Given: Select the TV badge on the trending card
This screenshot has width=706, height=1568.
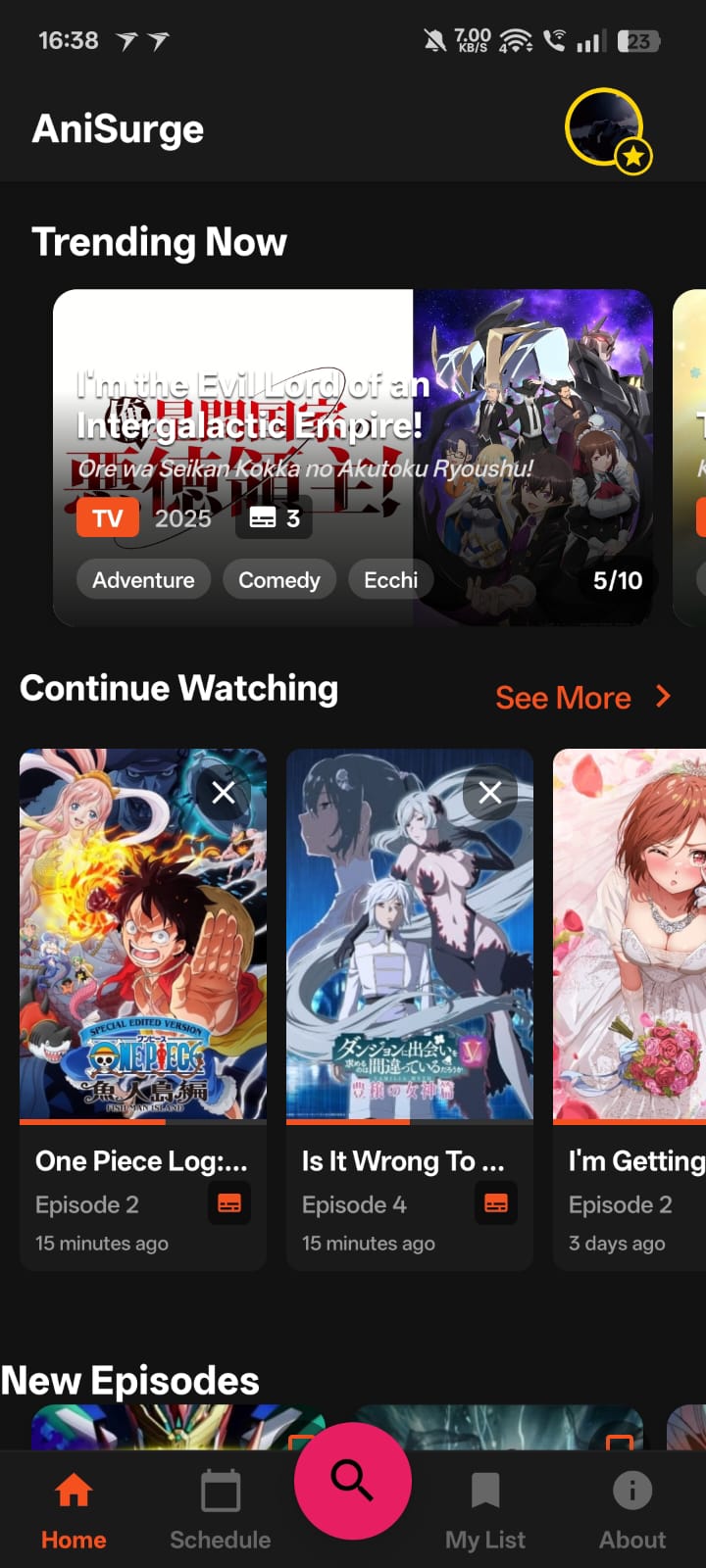Looking at the screenshot, I should 107,517.
